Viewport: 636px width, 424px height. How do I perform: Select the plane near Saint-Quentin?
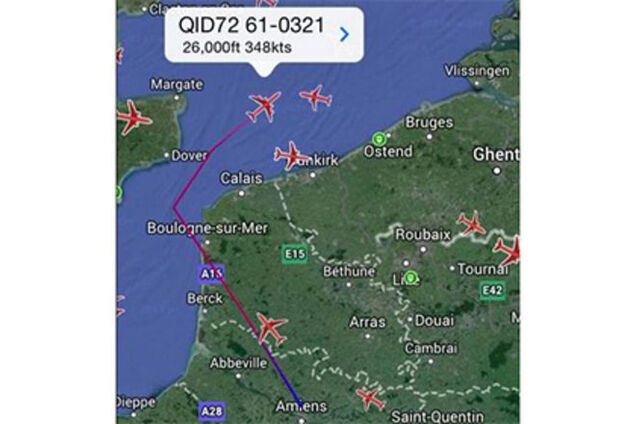pyautogui.click(x=370, y=398)
